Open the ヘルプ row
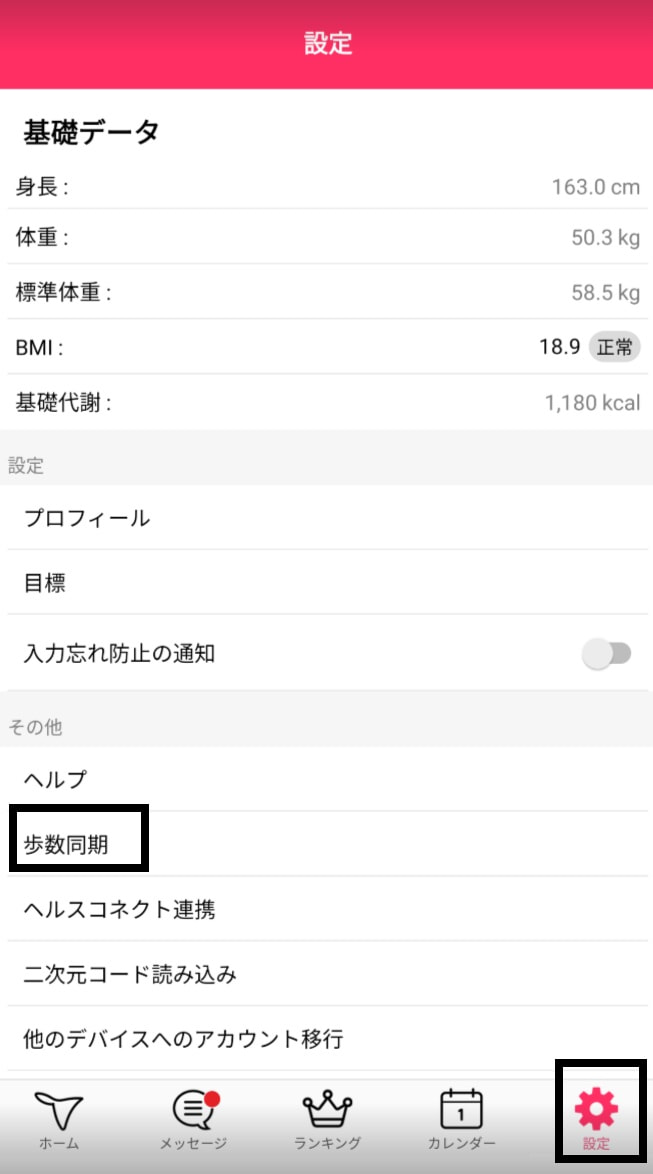Screen dimensions: 653x1174 (326, 779)
